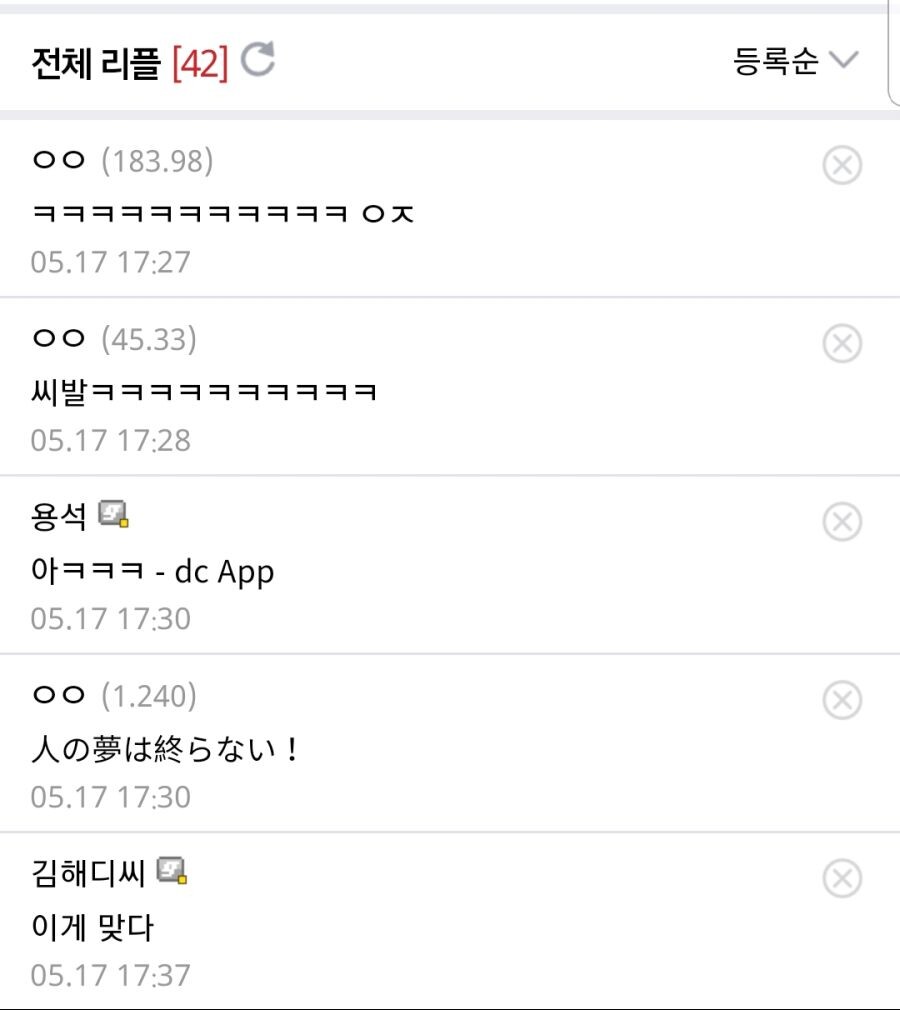Expand sorting options via the chevron arrow
Screen dimensions: 900x1010
[x=845, y=60]
